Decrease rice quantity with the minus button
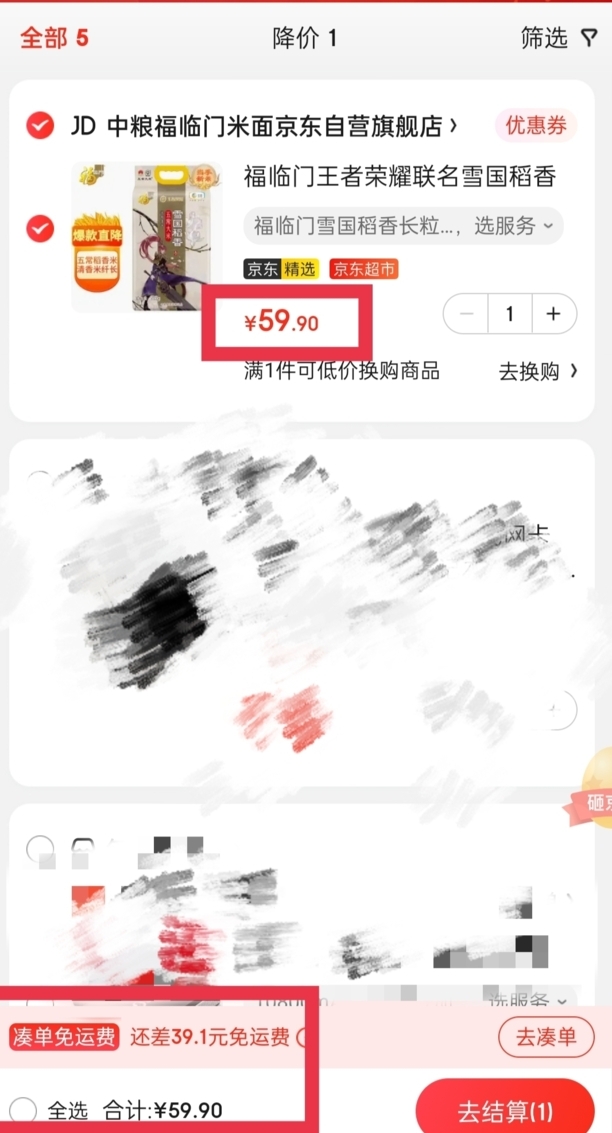 pyautogui.click(x=466, y=314)
